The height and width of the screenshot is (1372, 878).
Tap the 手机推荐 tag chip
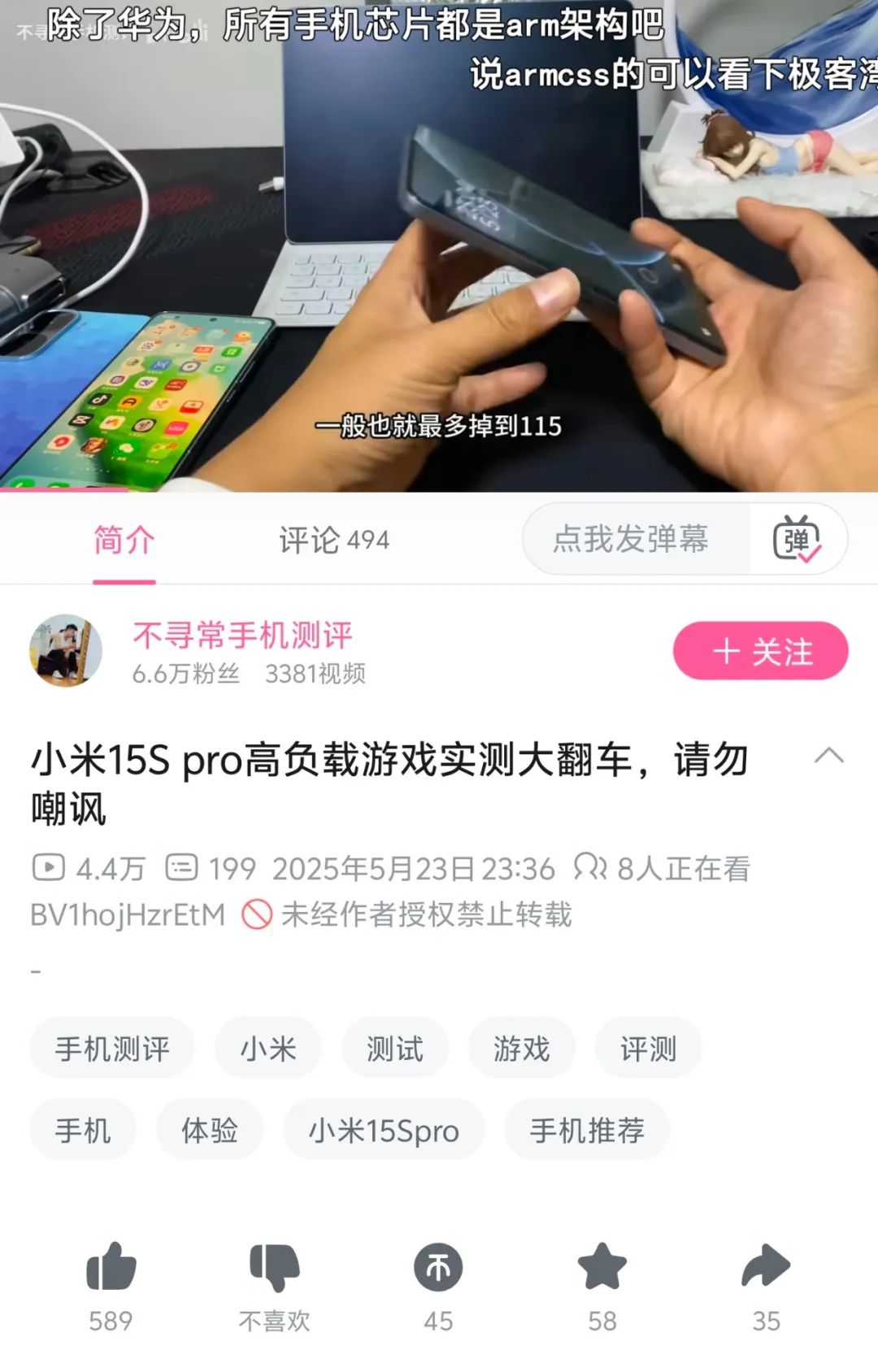click(587, 1130)
